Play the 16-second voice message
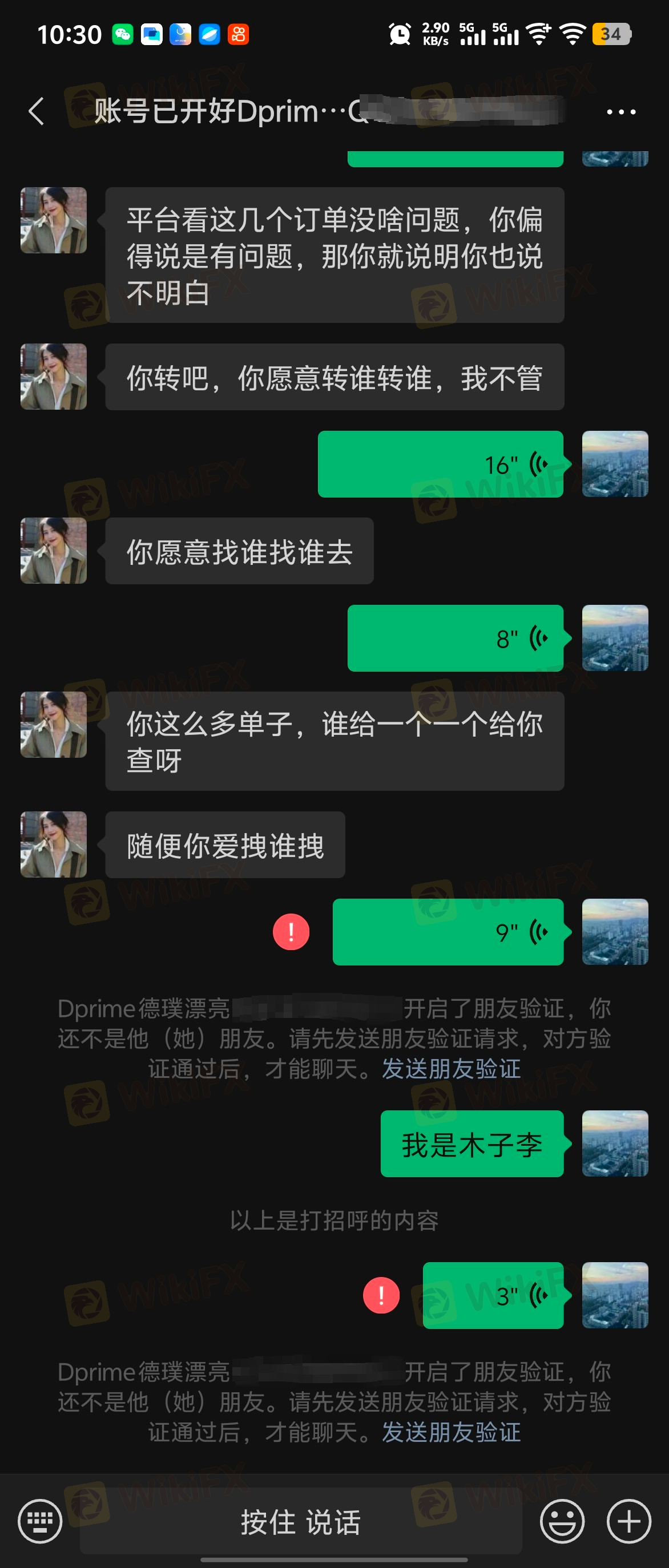This screenshot has width=669, height=1568. [441, 464]
